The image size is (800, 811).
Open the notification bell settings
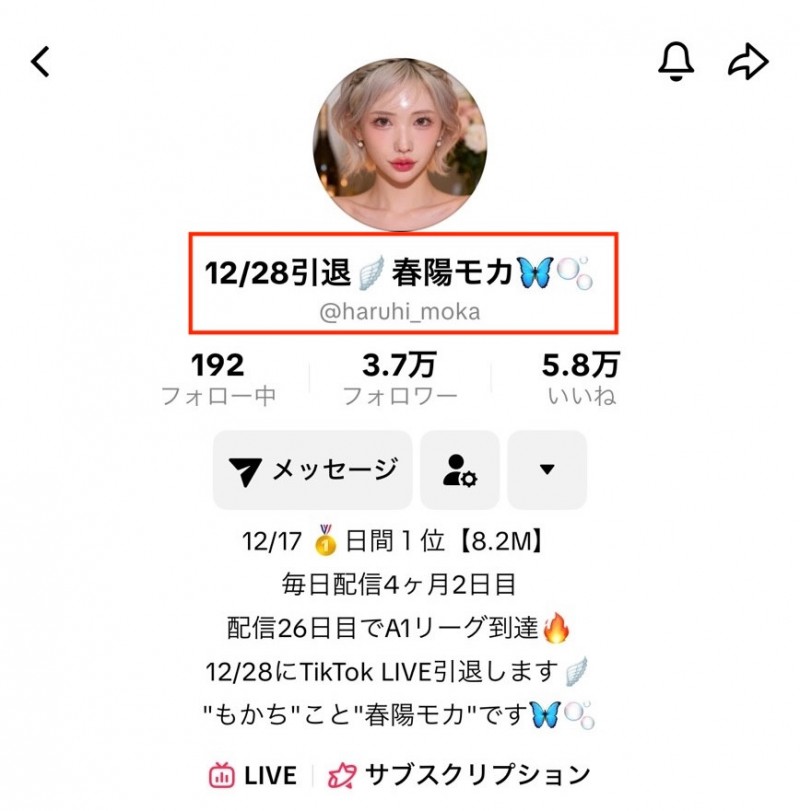pyautogui.click(x=676, y=62)
